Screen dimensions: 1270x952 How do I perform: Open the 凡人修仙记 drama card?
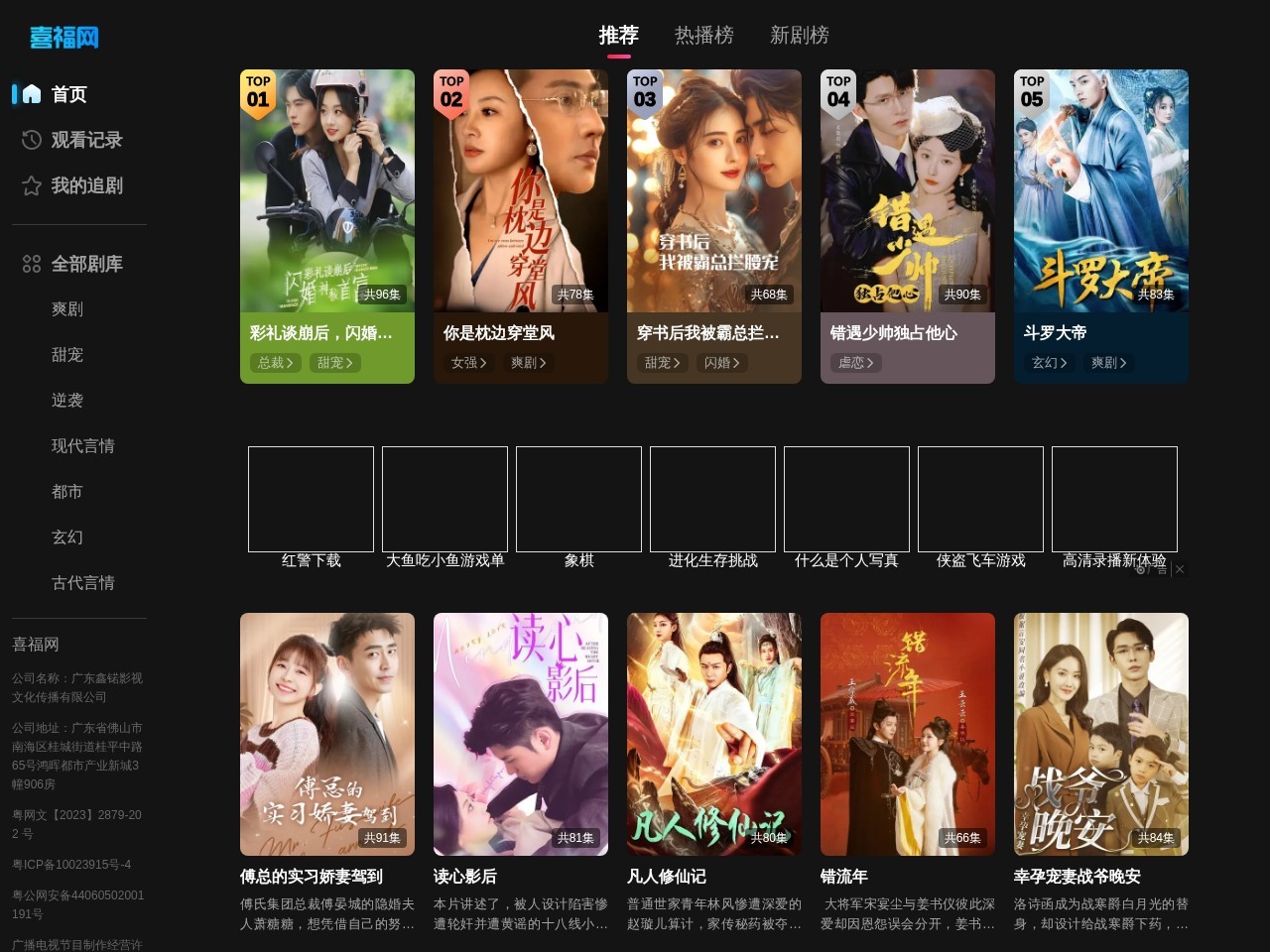(x=713, y=734)
